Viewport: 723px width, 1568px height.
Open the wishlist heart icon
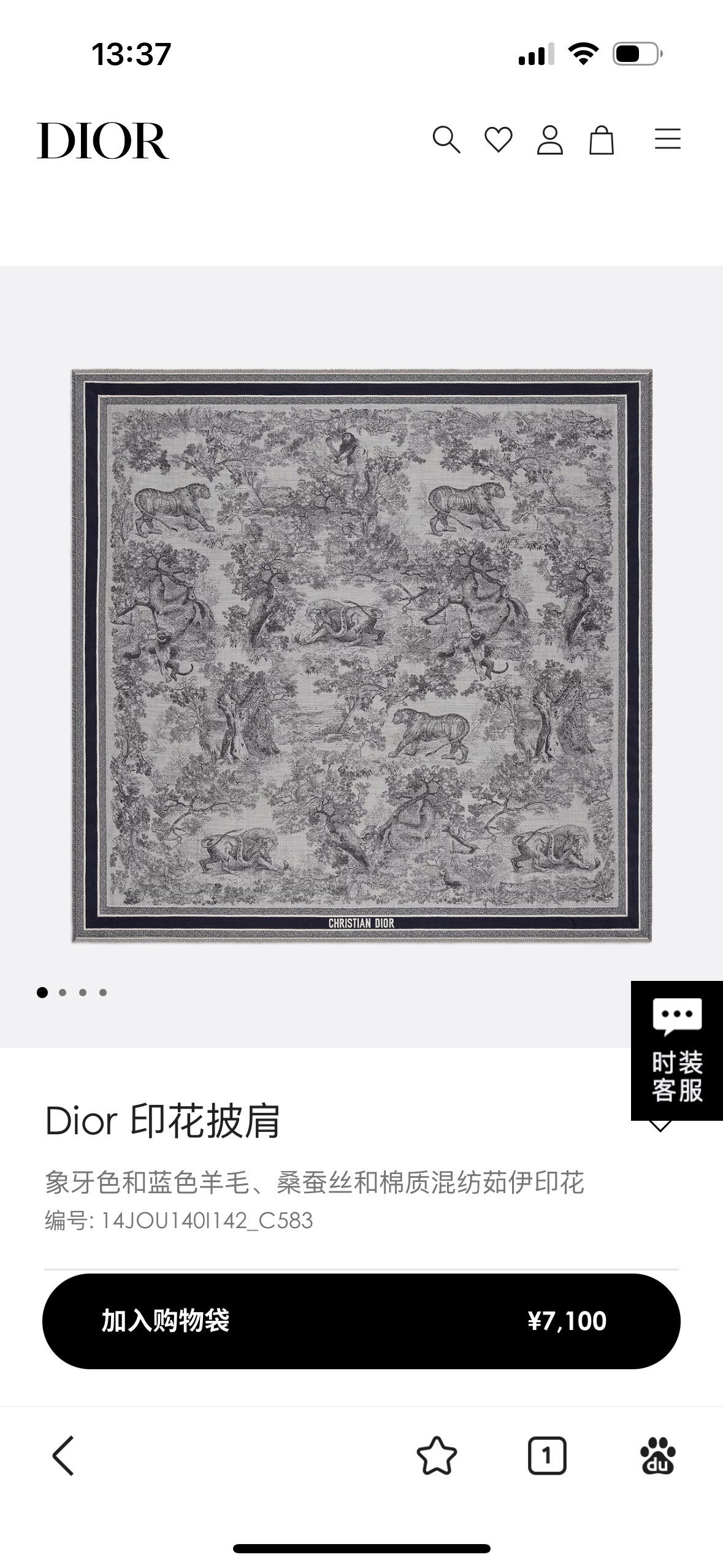click(498, 140)
